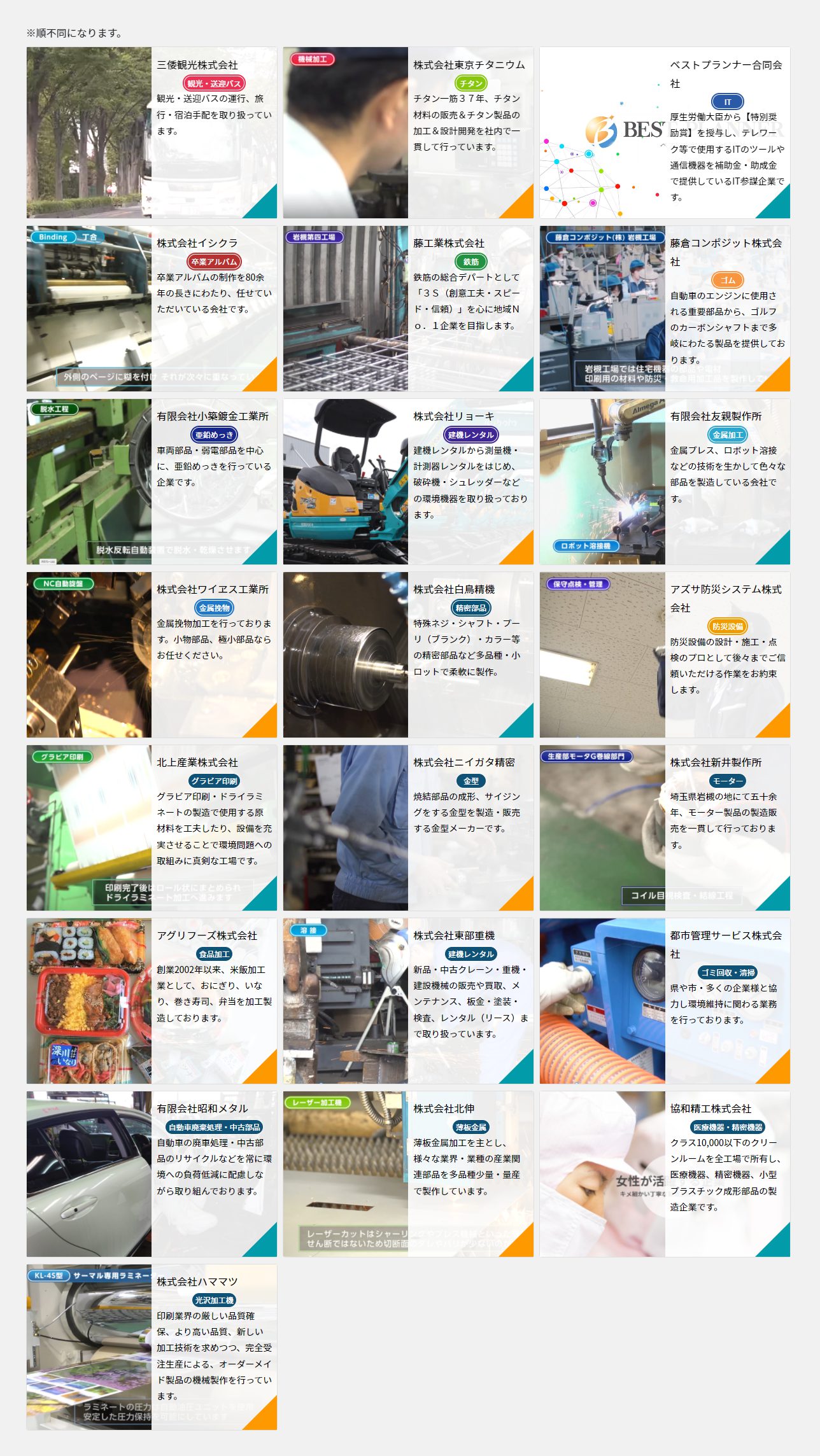Open the 株式会社東京チタニウム card
Screen dimensions: 820x1456
[408, 132]
